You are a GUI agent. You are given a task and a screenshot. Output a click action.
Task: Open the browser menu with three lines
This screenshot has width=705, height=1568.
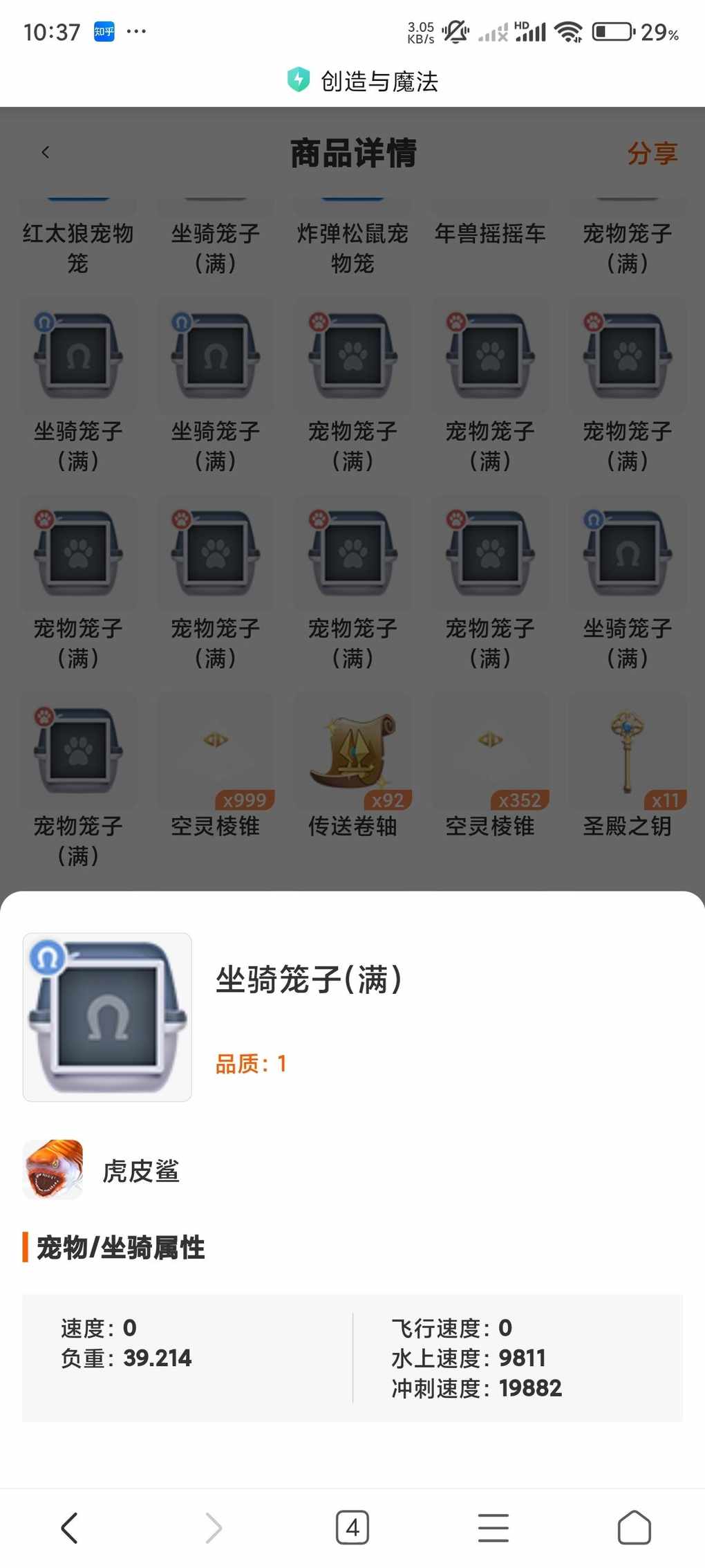tap(493, 1527)
